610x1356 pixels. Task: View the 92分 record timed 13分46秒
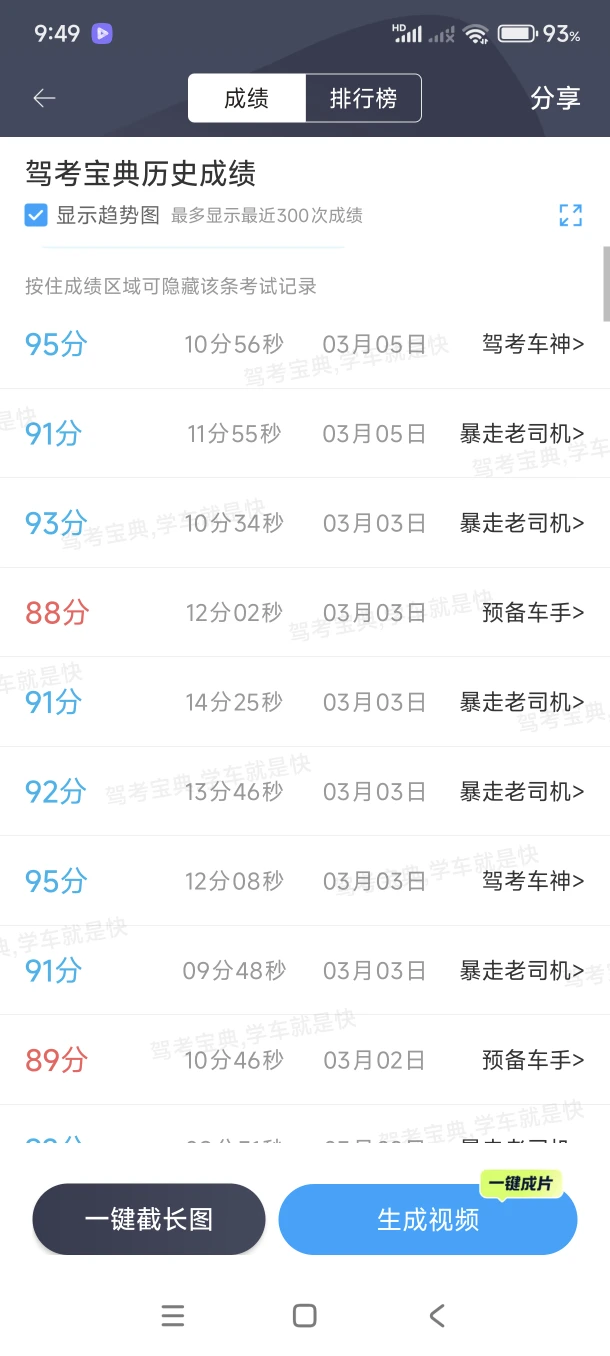pyautogui.click(x=304, y=791)
